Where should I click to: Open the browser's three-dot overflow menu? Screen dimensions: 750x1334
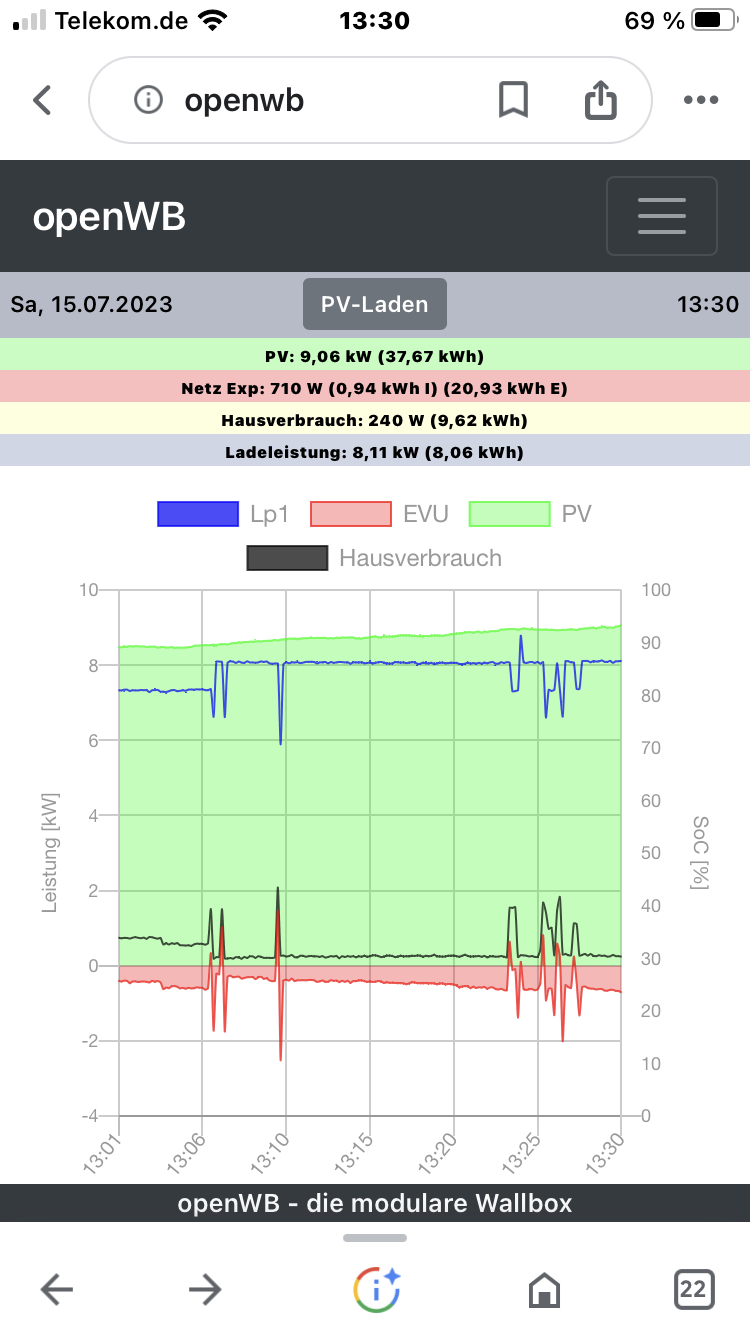(x=701, y=100)
